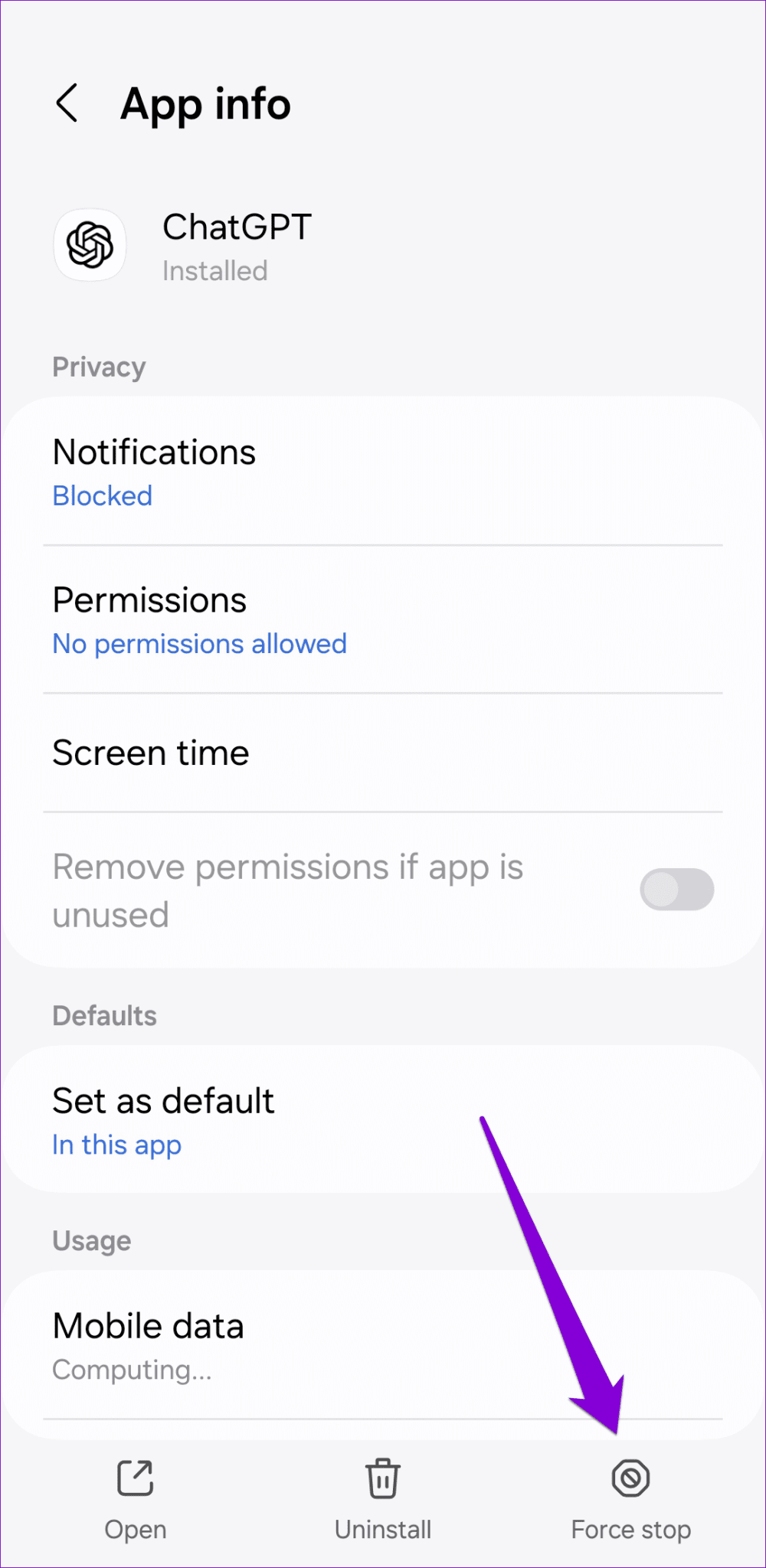The image size is (766, 1568).
Task: Open the Notifications settings
Action: pyautogui.click(x=153, y=452)
